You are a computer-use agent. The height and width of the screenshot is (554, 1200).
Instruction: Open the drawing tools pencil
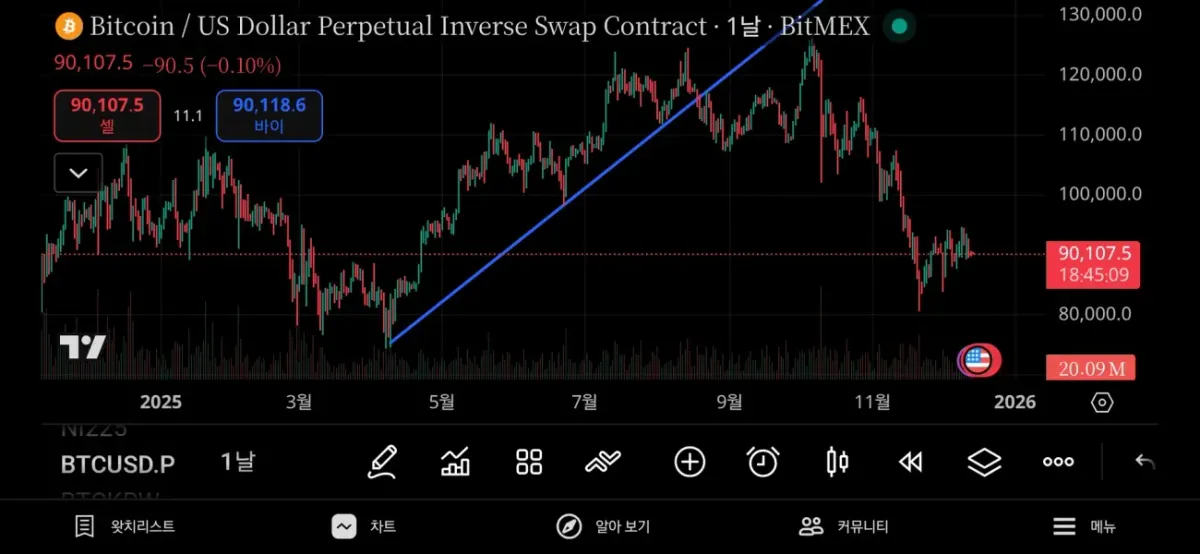[382, 462]
